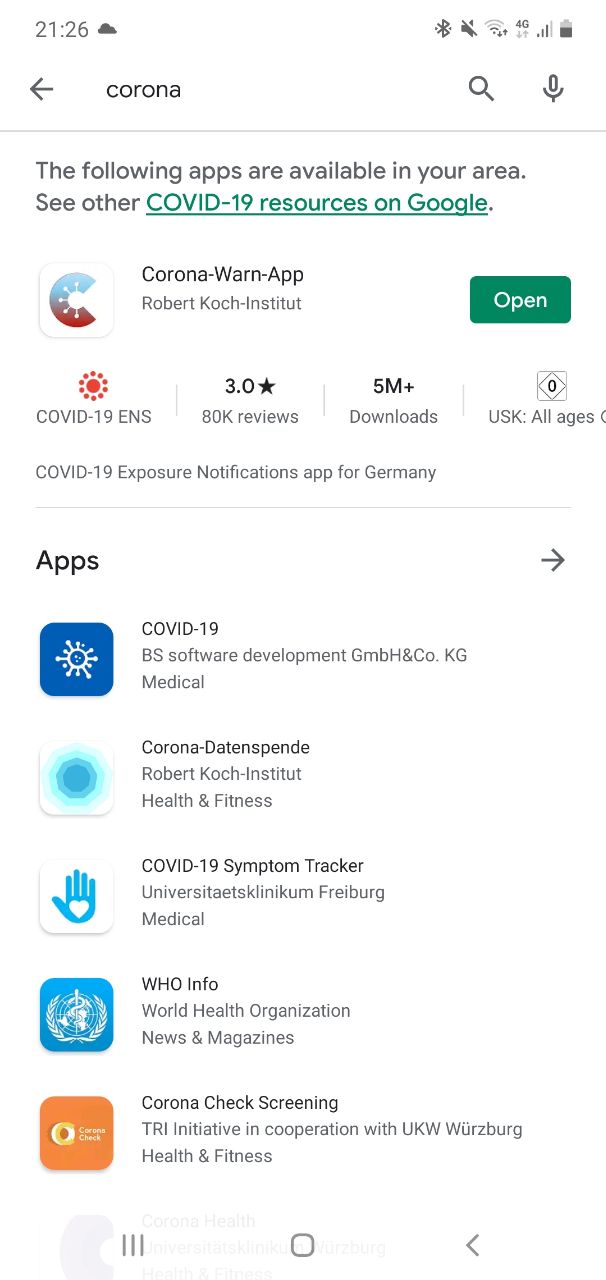Tap the search magnifier icon
Screen dimensions: 606x1280
click(x=481, y=89)
